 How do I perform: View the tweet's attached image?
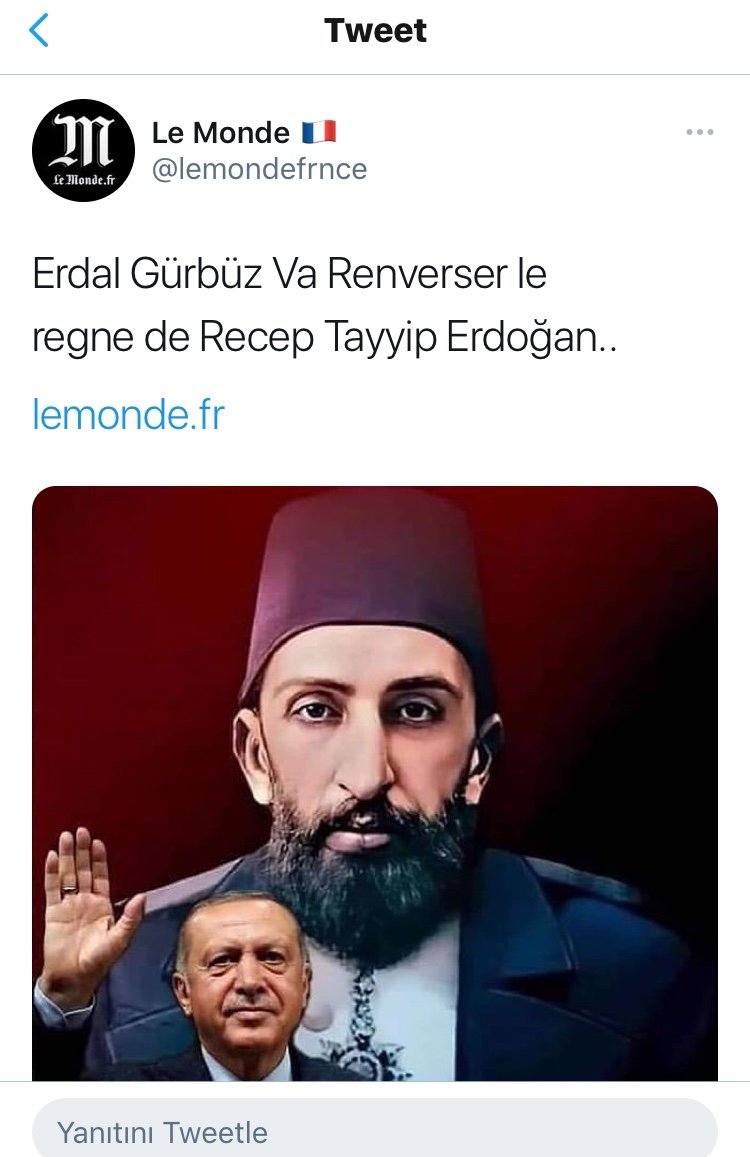tap(374, 780)
